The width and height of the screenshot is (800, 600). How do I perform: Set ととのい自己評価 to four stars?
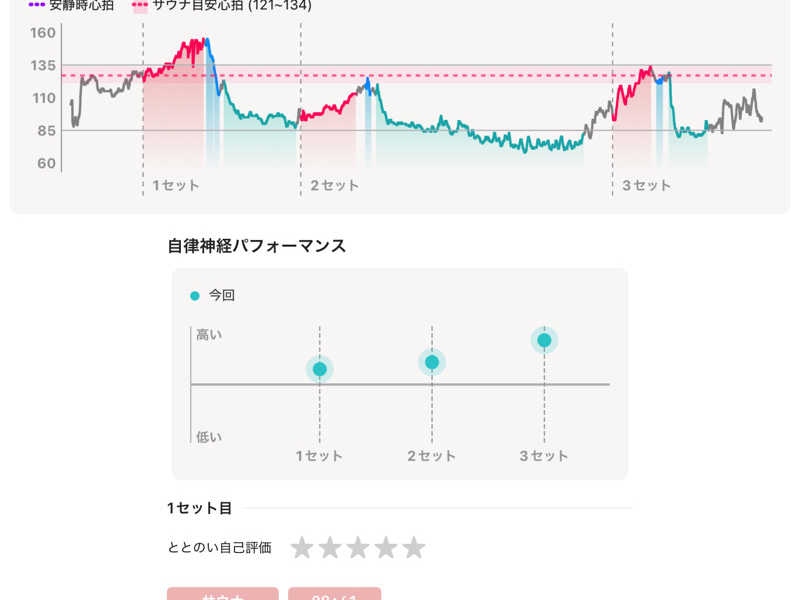(x=386, y=548)
